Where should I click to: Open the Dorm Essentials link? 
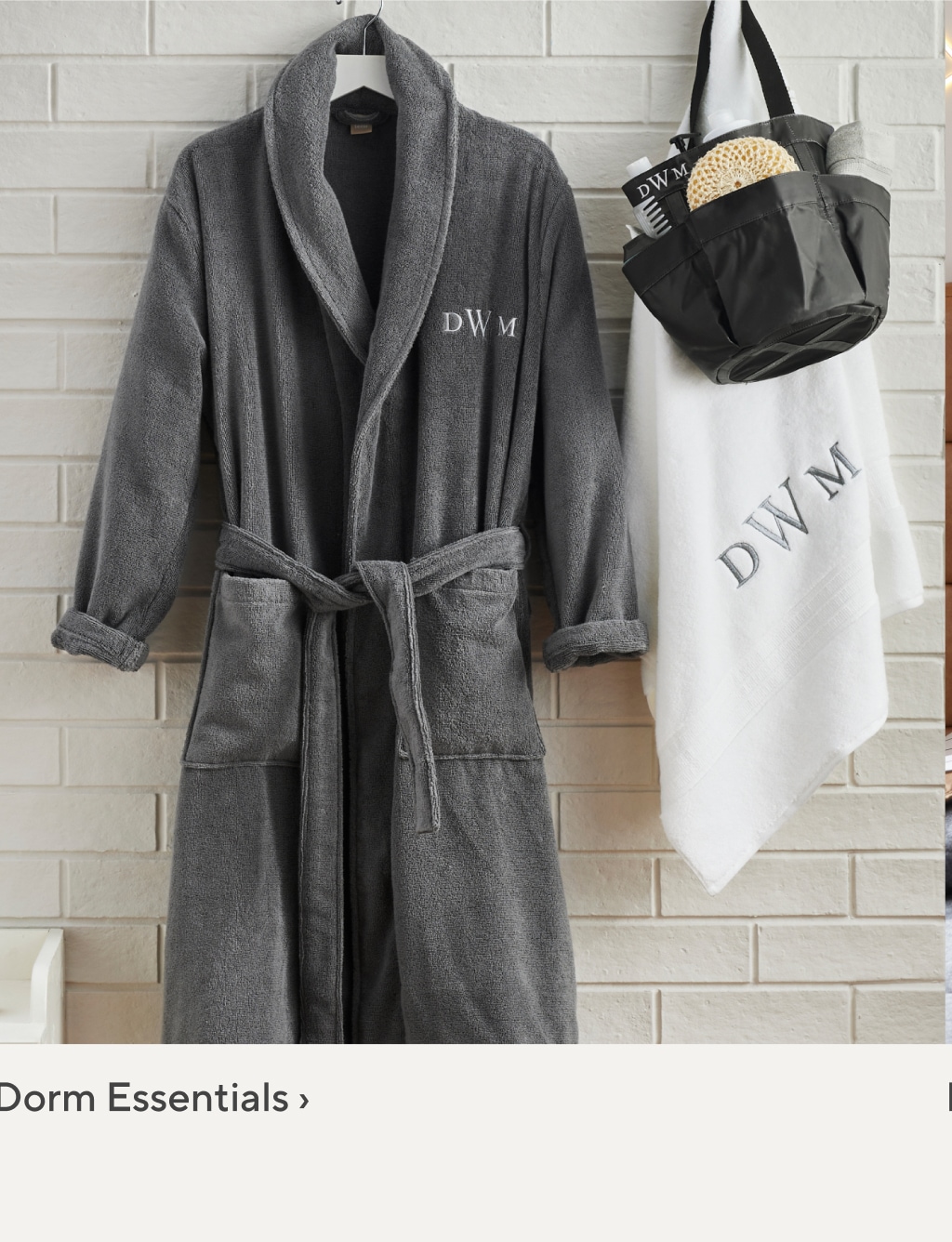coord(153,1099)
